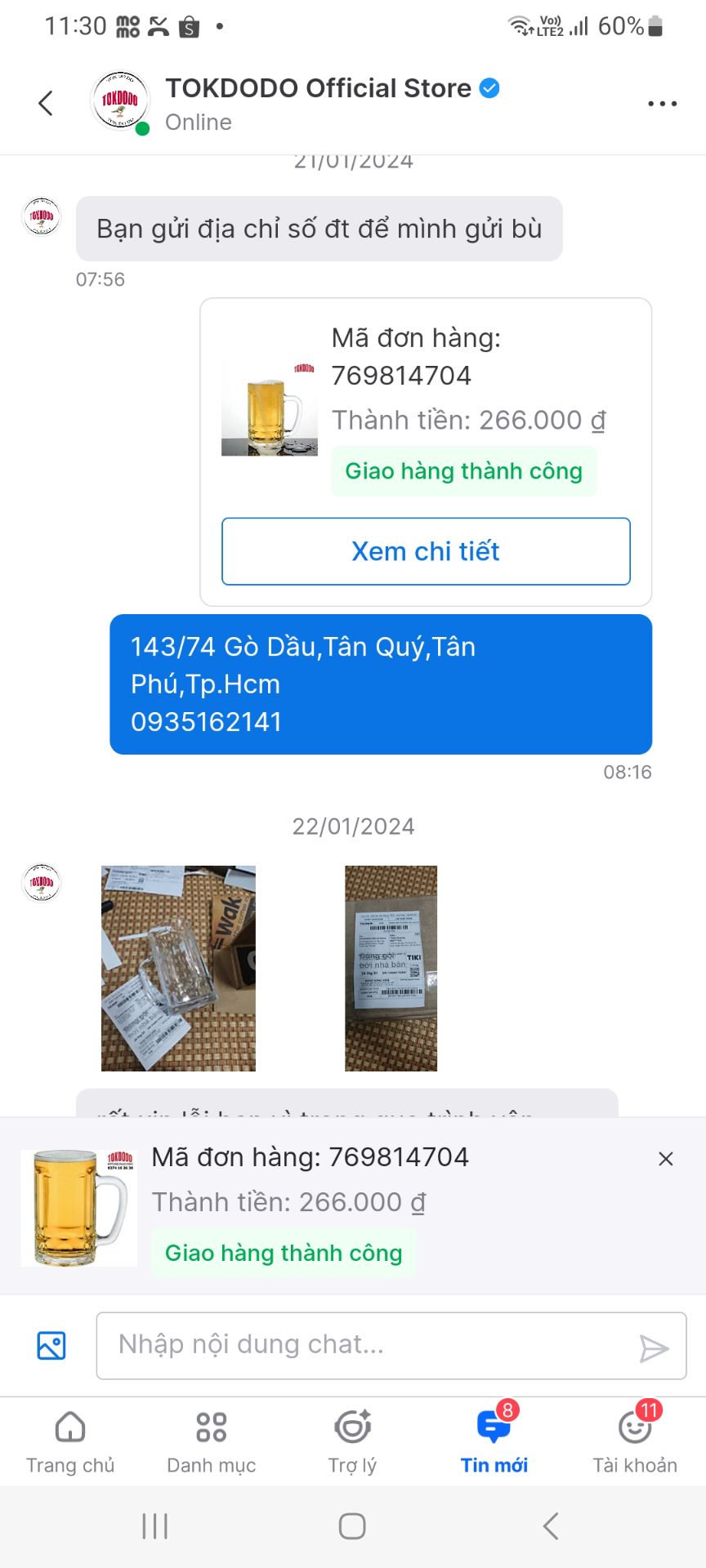Tap the back chevron to exit chat
This screenshot has height=1568, width=706.
click(x=45, y=103)
